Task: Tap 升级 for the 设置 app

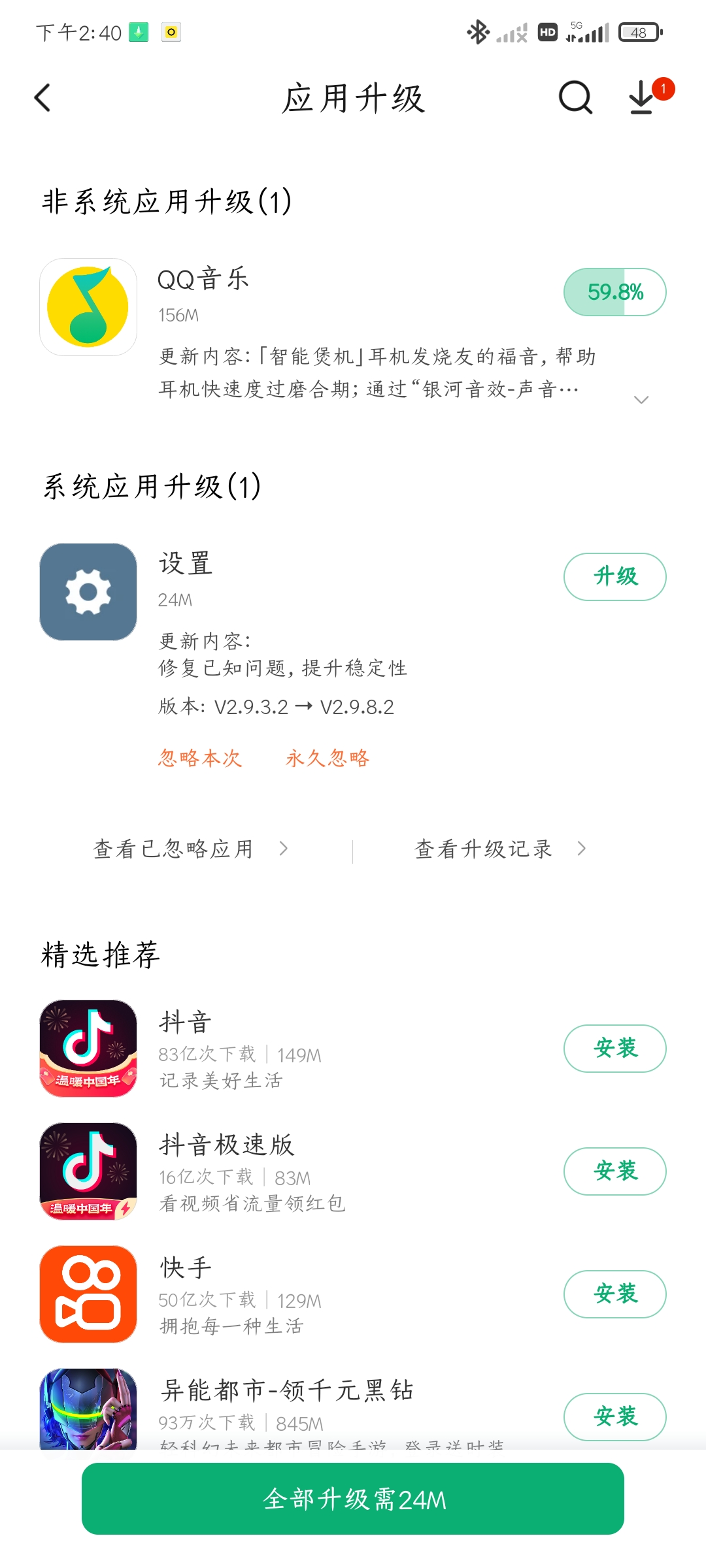Action: point(614,577)
